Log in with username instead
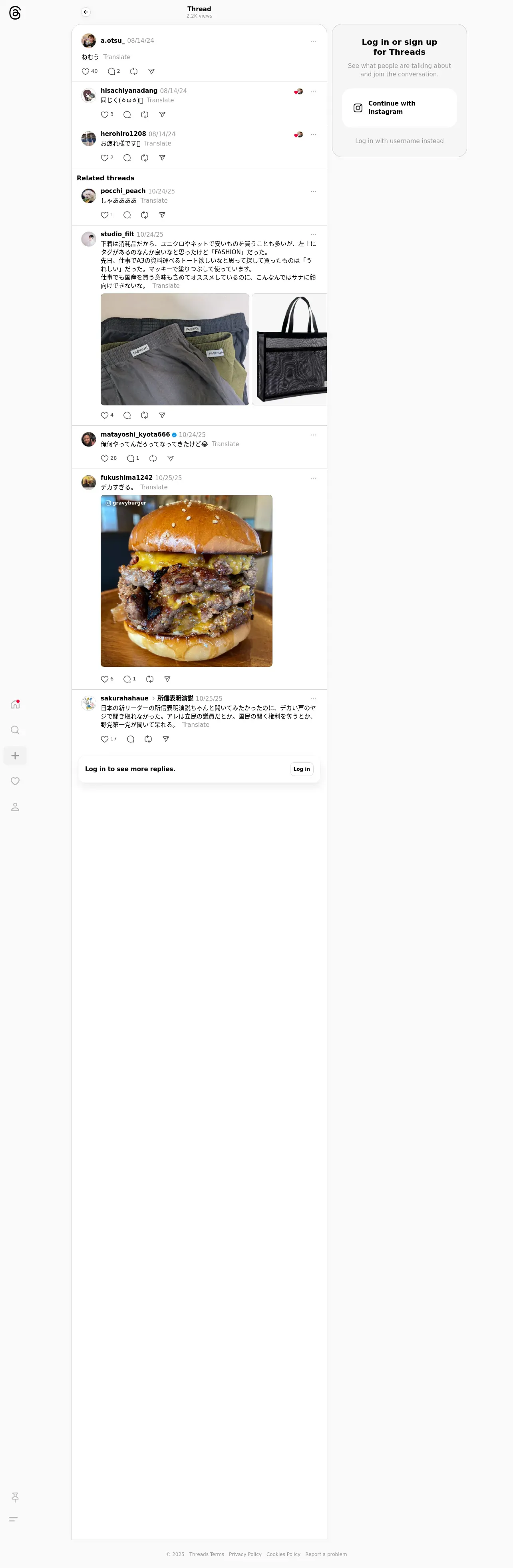 pyautogui.click(x=399, y=141)
